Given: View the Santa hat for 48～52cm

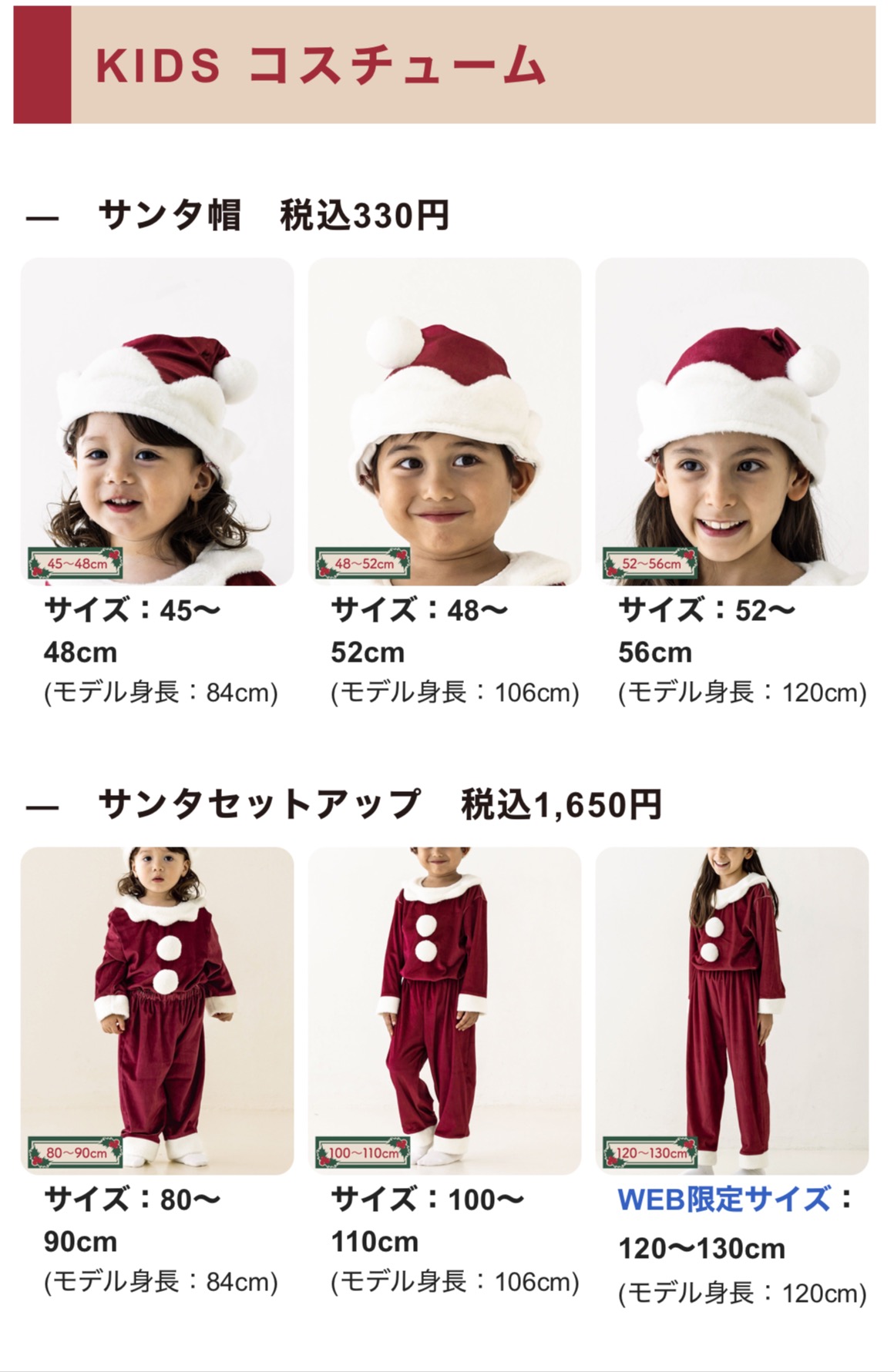Looking at the screenshot, I should (445, 421).
